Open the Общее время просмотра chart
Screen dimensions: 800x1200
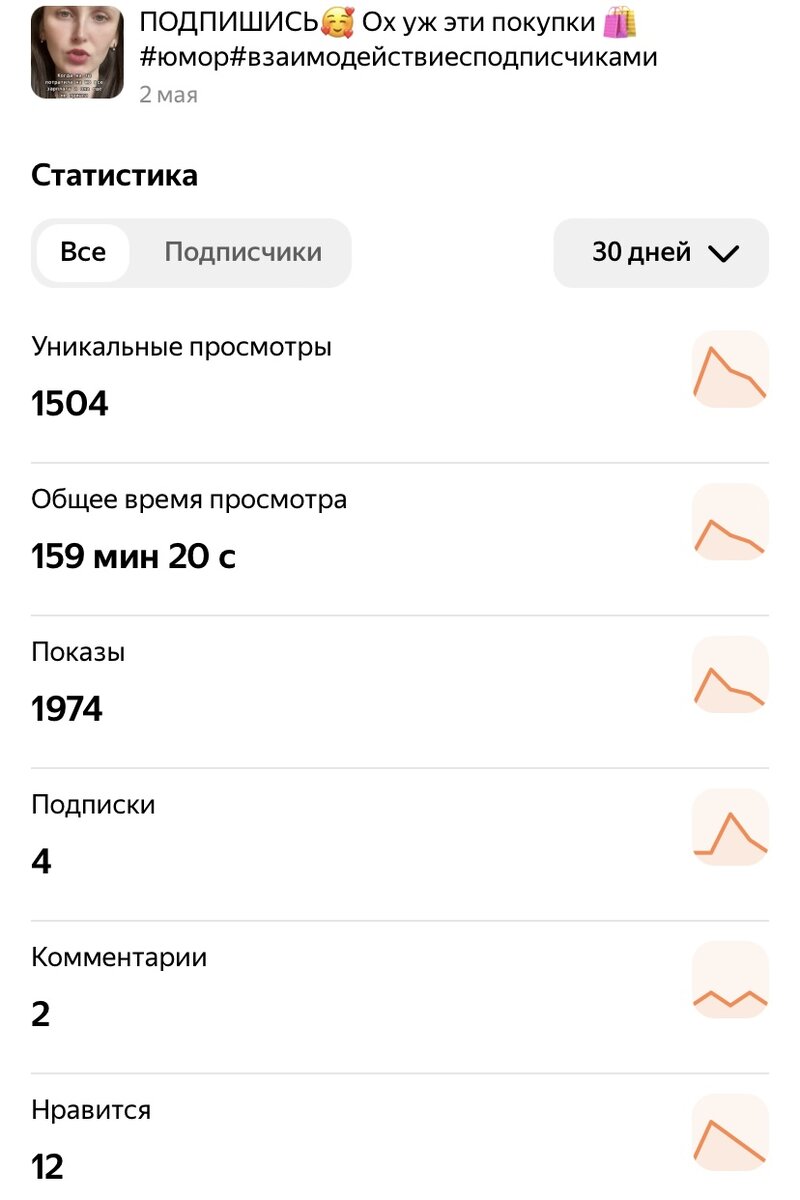(x=730, y=521)
